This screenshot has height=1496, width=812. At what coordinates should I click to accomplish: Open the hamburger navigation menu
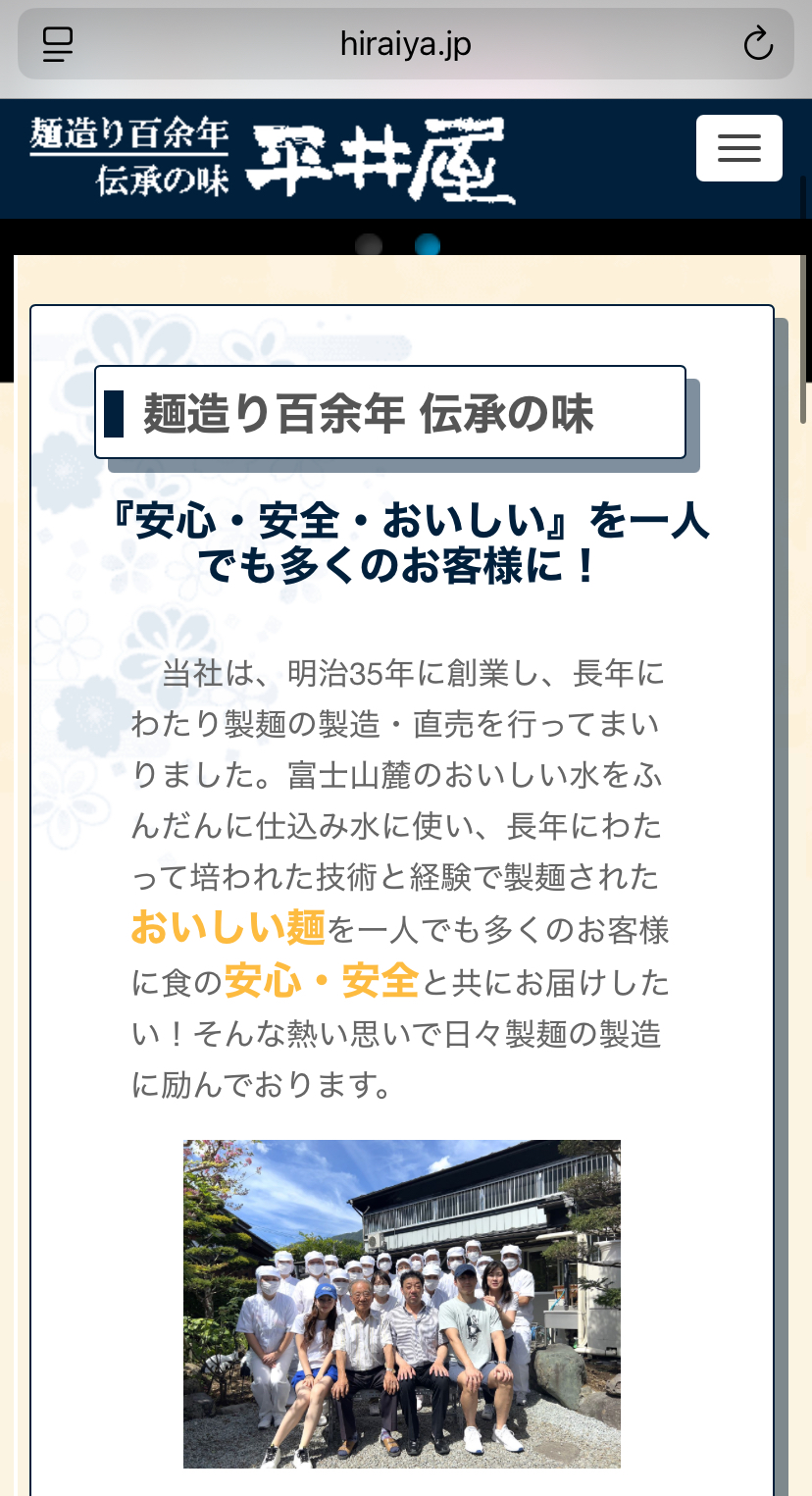coord(738,148)
